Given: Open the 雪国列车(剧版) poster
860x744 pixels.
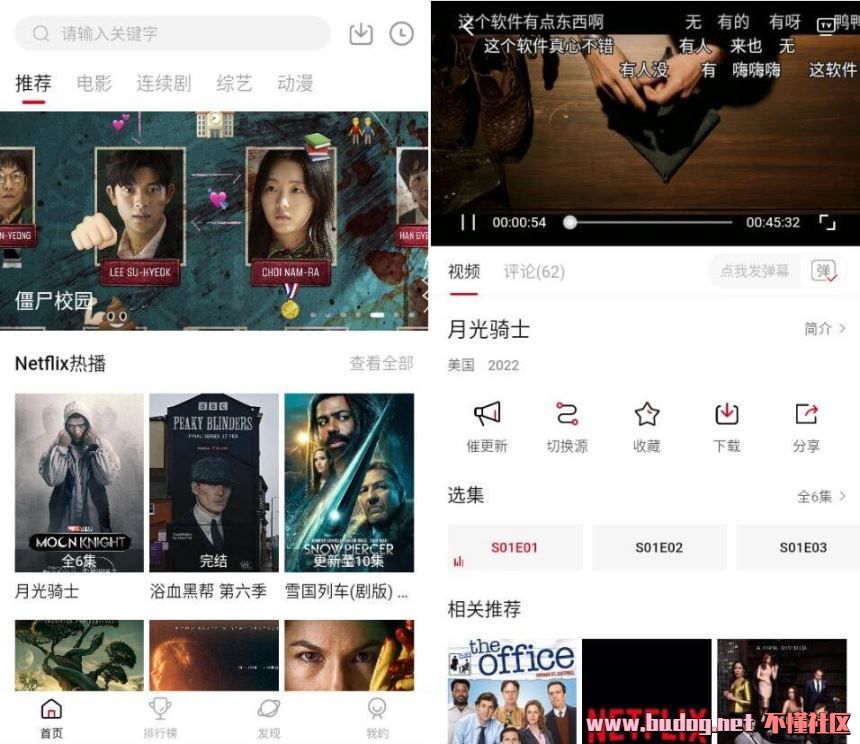Looking at the screenshot, I should 348,482.
